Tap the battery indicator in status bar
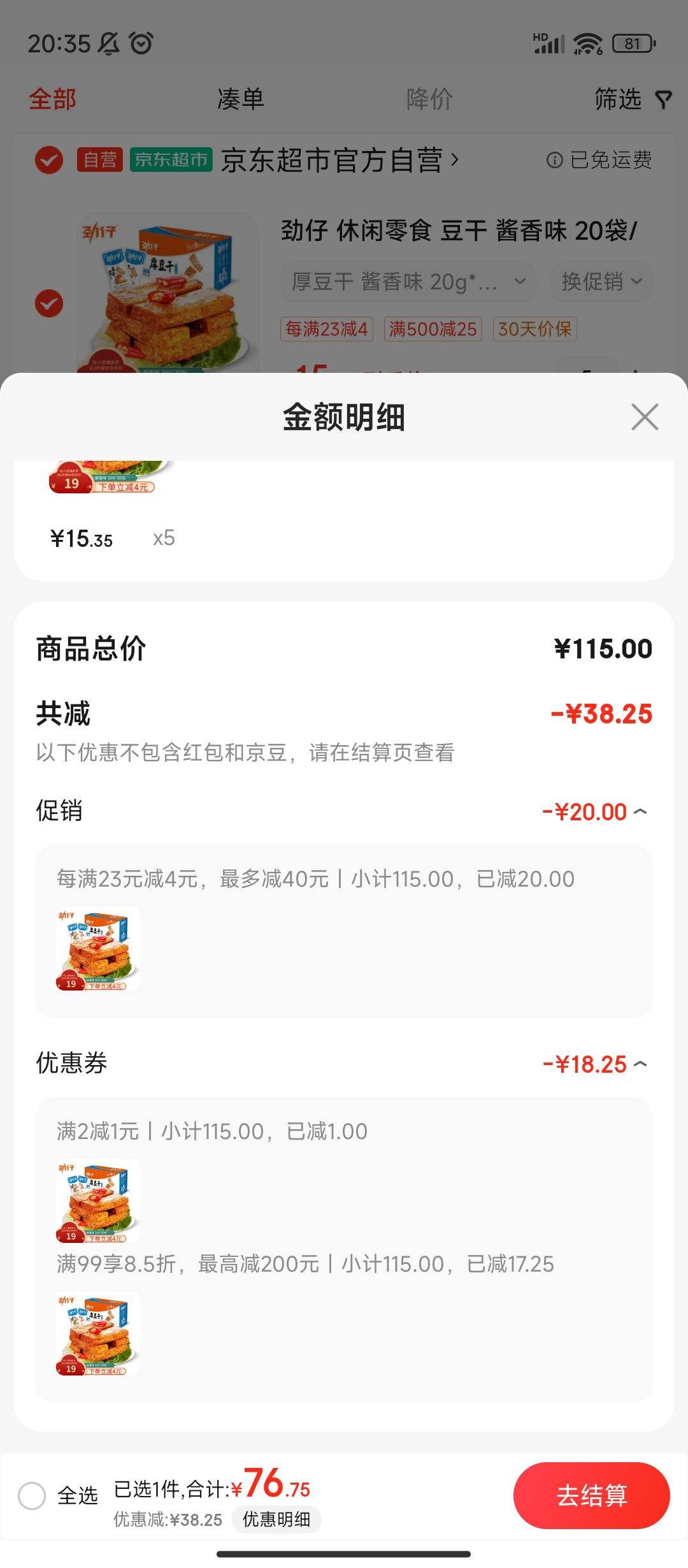 (634, 42)
